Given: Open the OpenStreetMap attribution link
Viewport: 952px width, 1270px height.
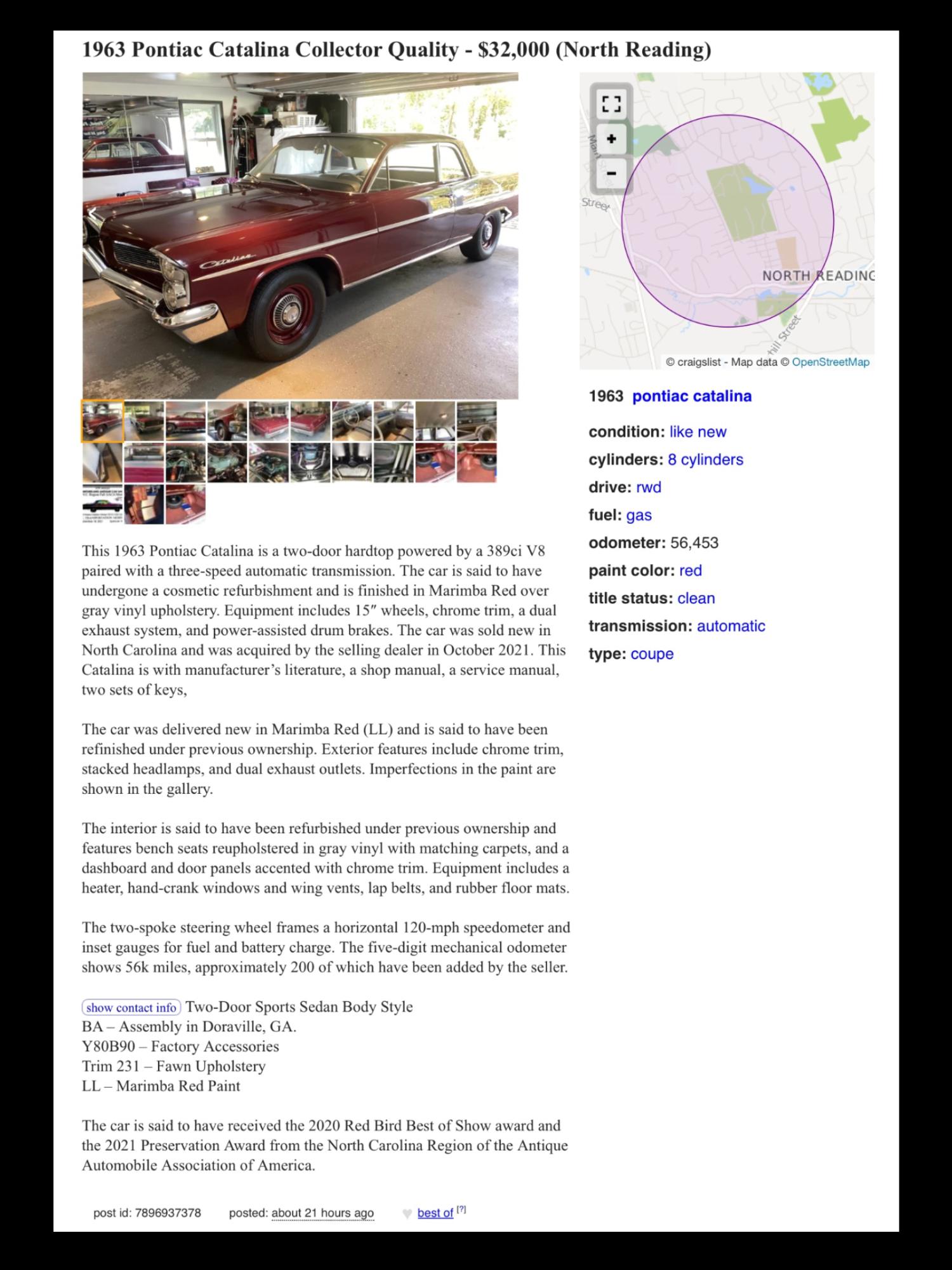Looking at the screenshot, I should [830, 362].
